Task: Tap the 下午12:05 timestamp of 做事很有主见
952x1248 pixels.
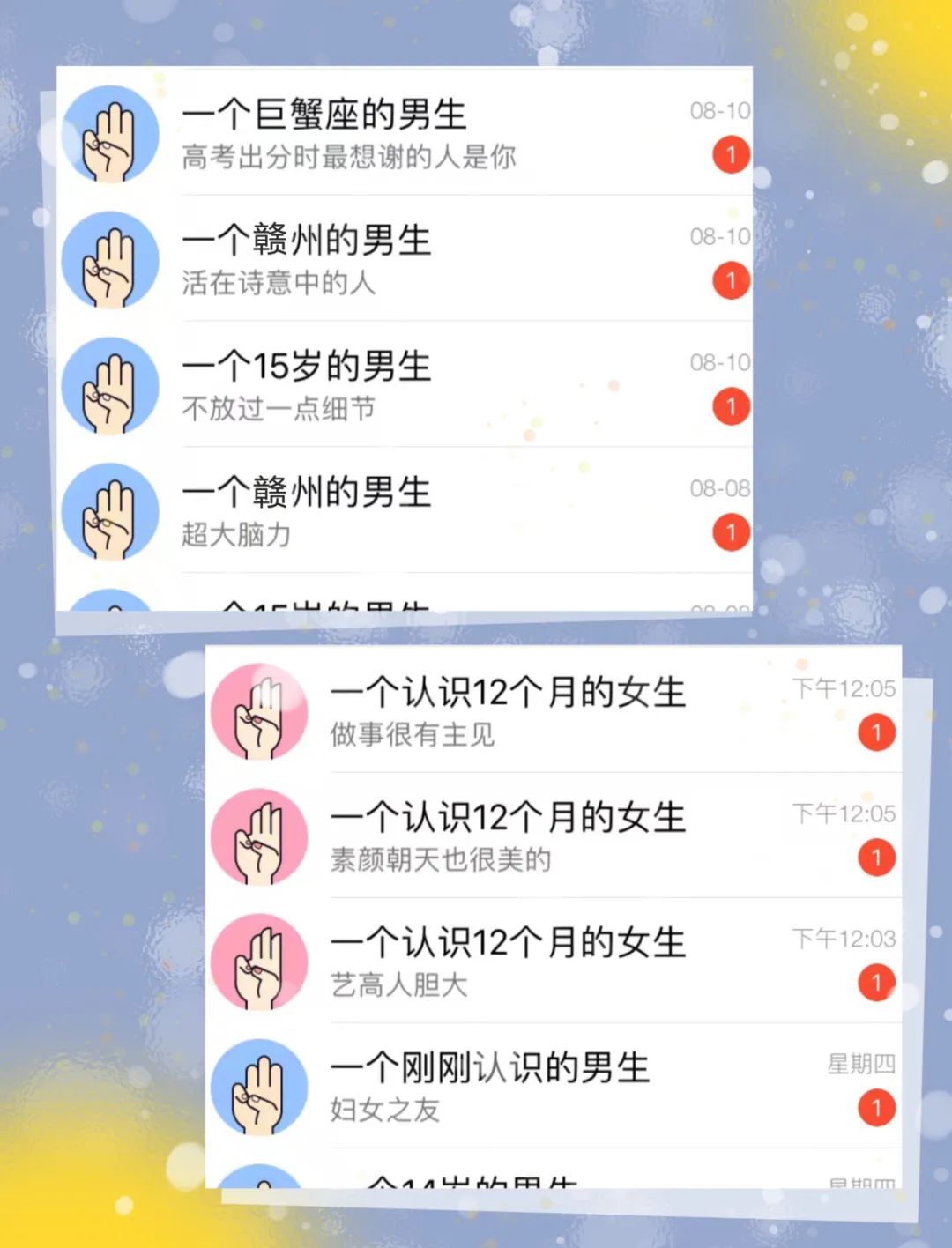Action: pyautogui.click(x=844, y=690)
